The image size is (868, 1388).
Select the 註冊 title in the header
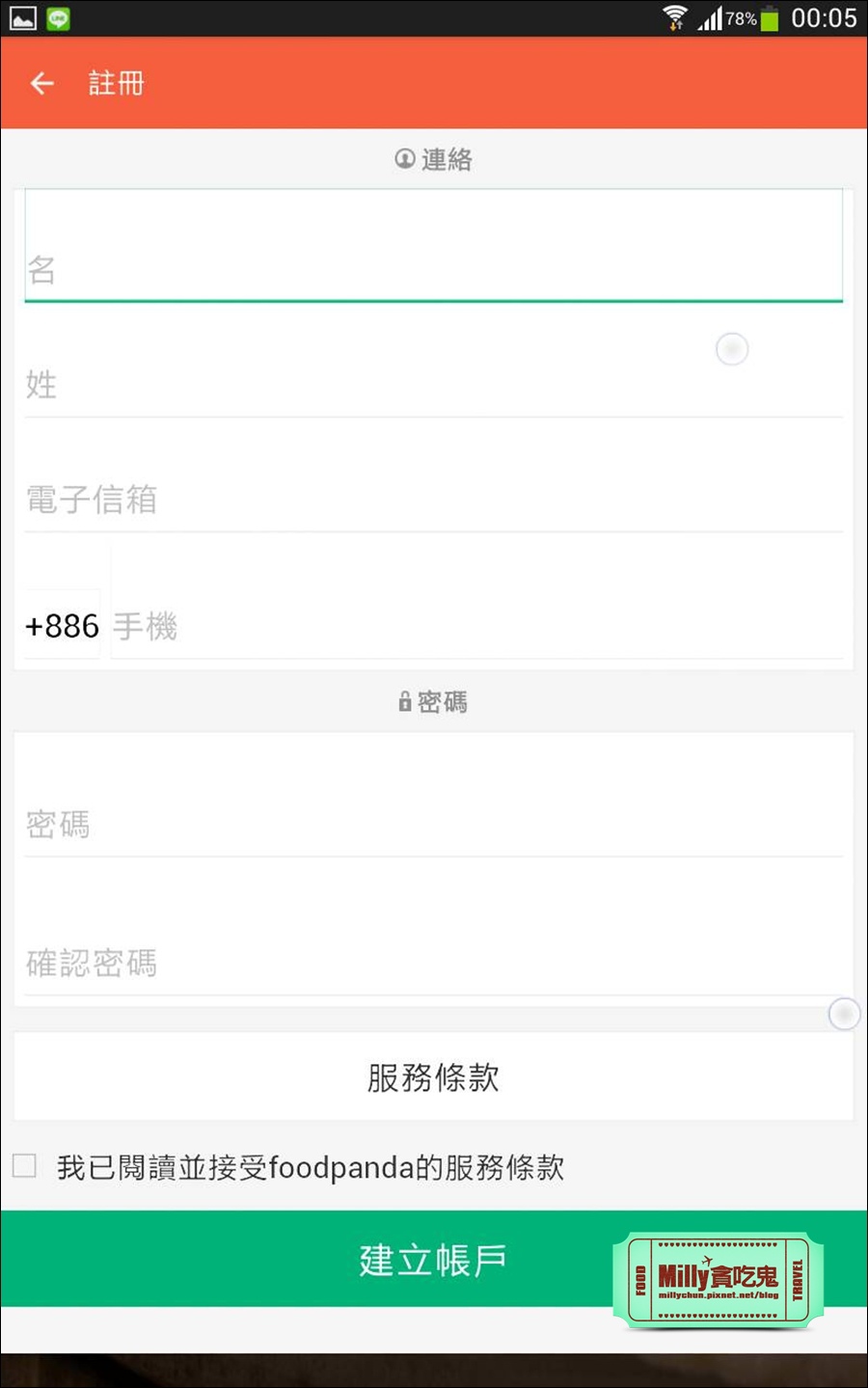click(x=114, y=83)
